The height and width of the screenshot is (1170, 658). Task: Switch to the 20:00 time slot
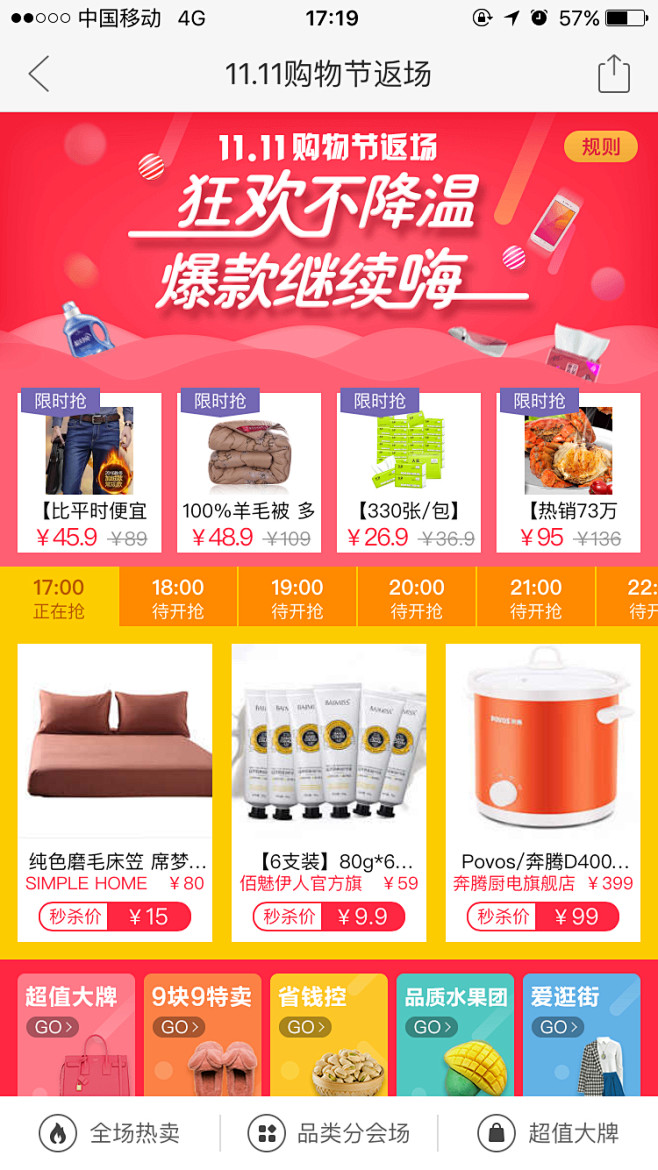click(x=416, y=598)
